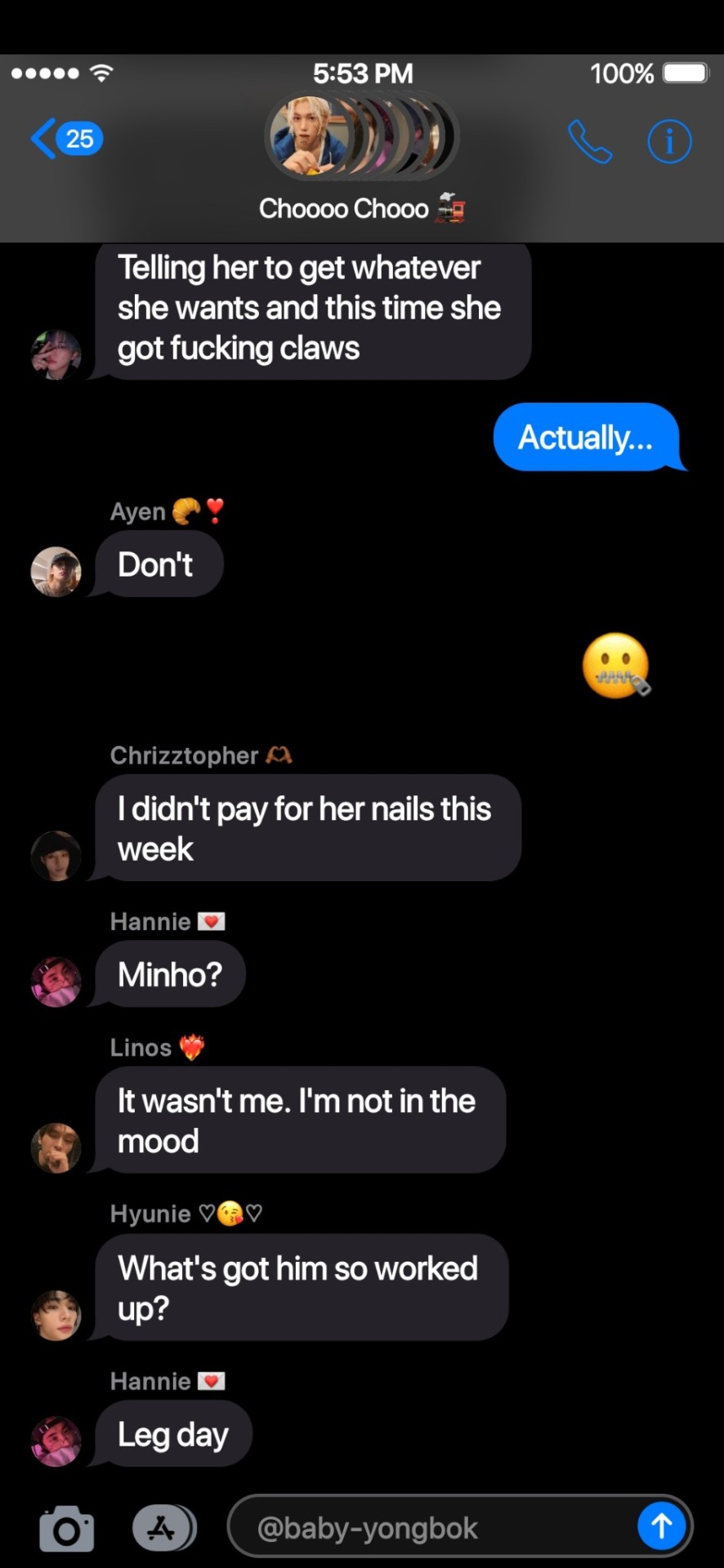Image resolution: width=724 pixels, height=1568 pixels.
Task: Focus the message text field
Action: tap(433, 1528)
